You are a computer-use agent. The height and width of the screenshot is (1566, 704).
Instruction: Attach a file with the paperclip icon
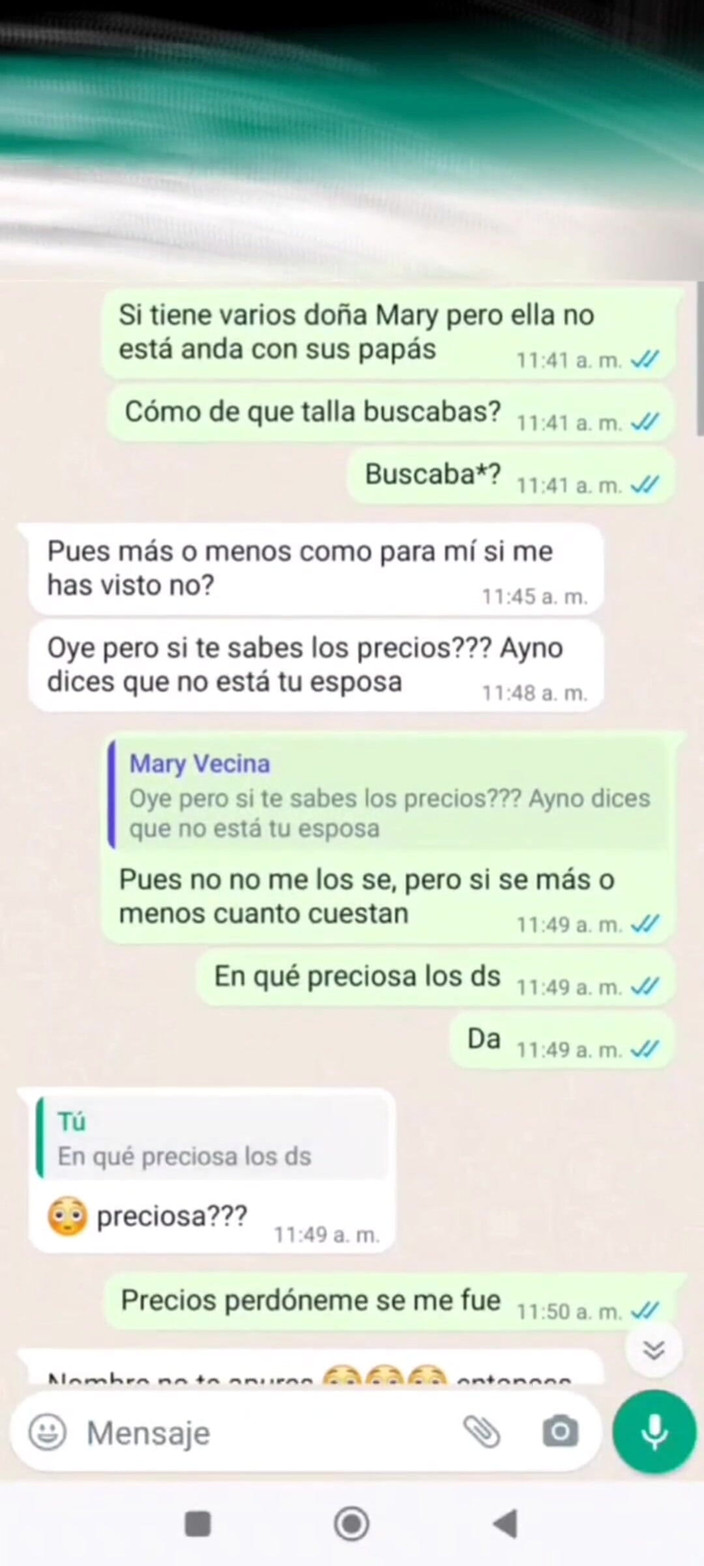(481, 1432)
